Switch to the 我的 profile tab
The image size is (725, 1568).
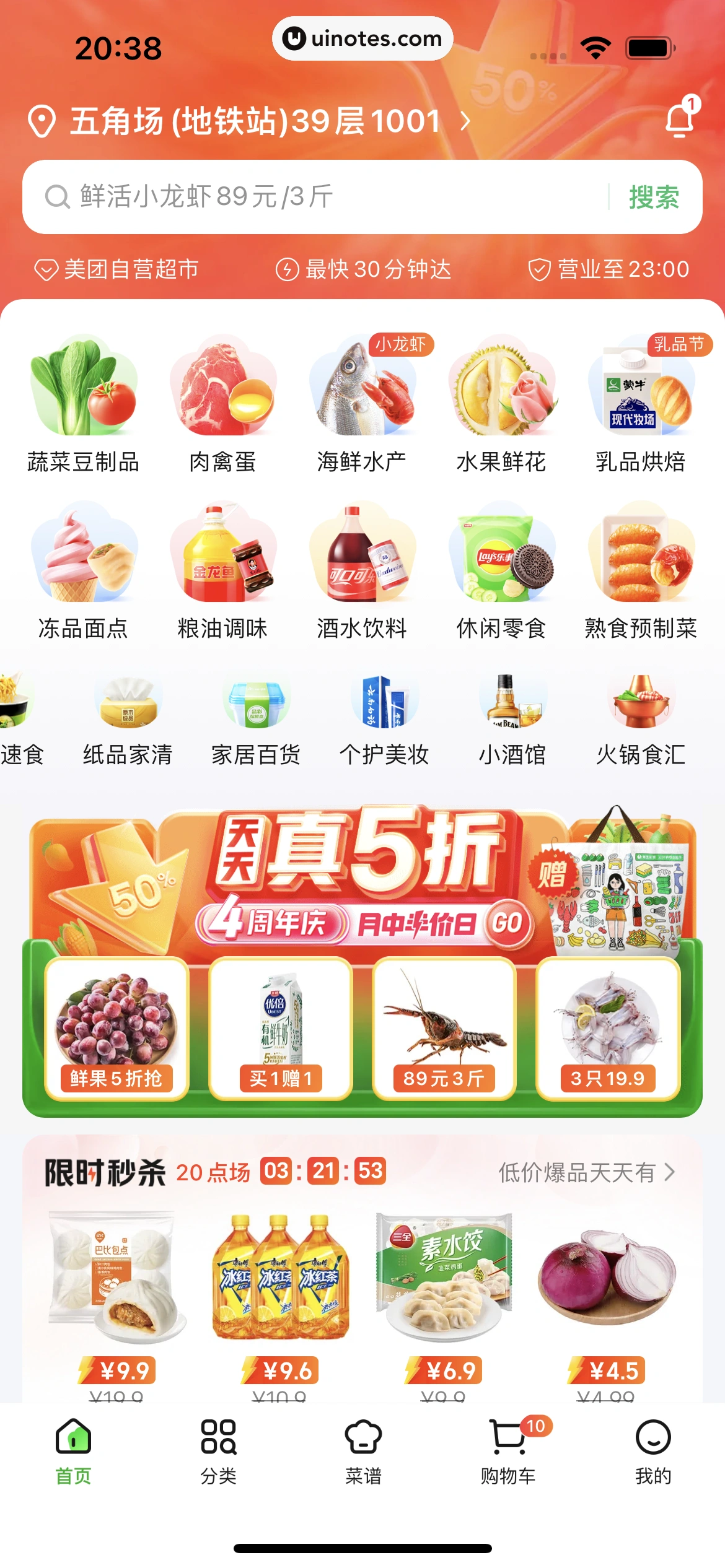[x=653, y=1449]
